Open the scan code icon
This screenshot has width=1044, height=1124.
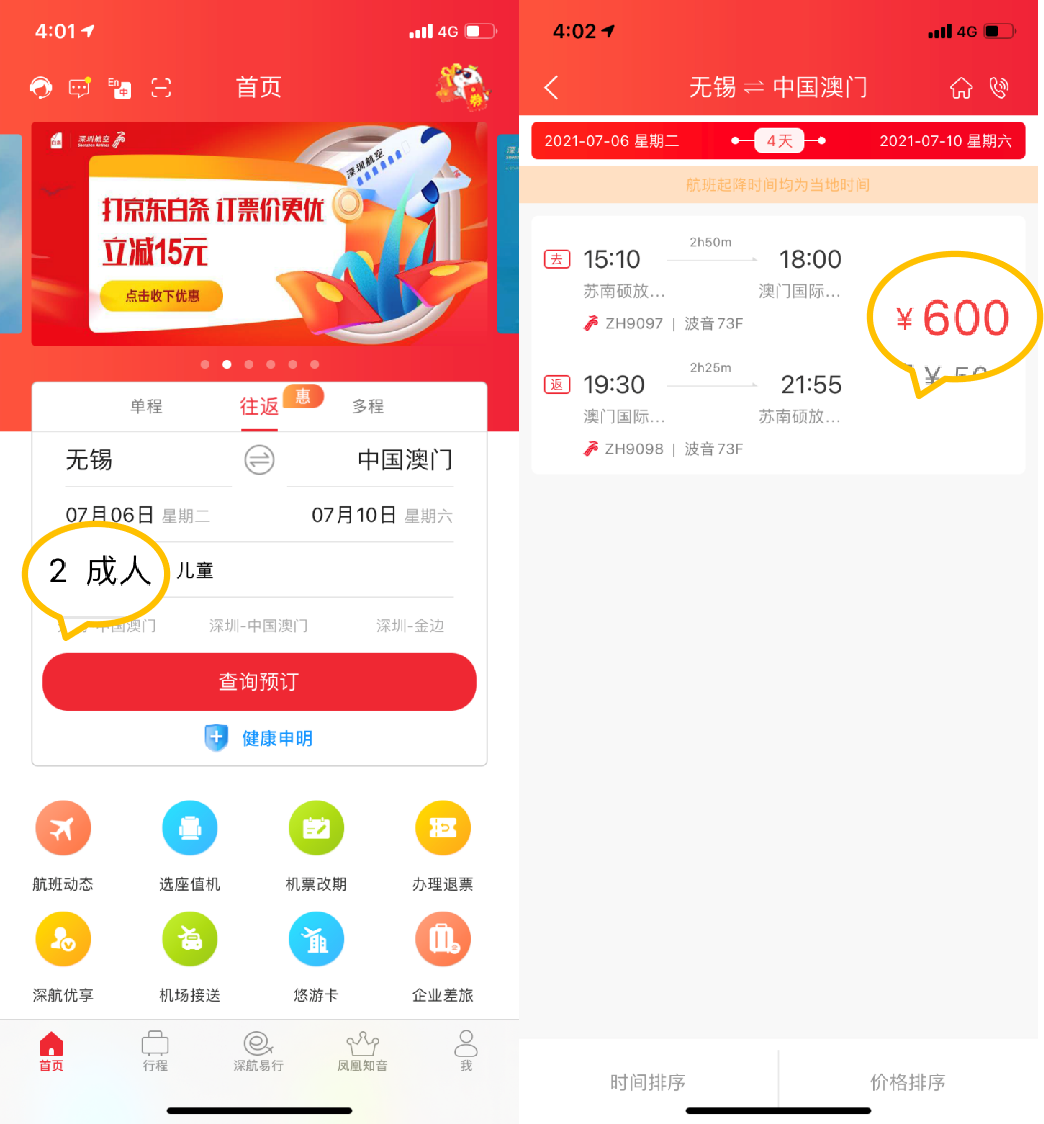161,88
